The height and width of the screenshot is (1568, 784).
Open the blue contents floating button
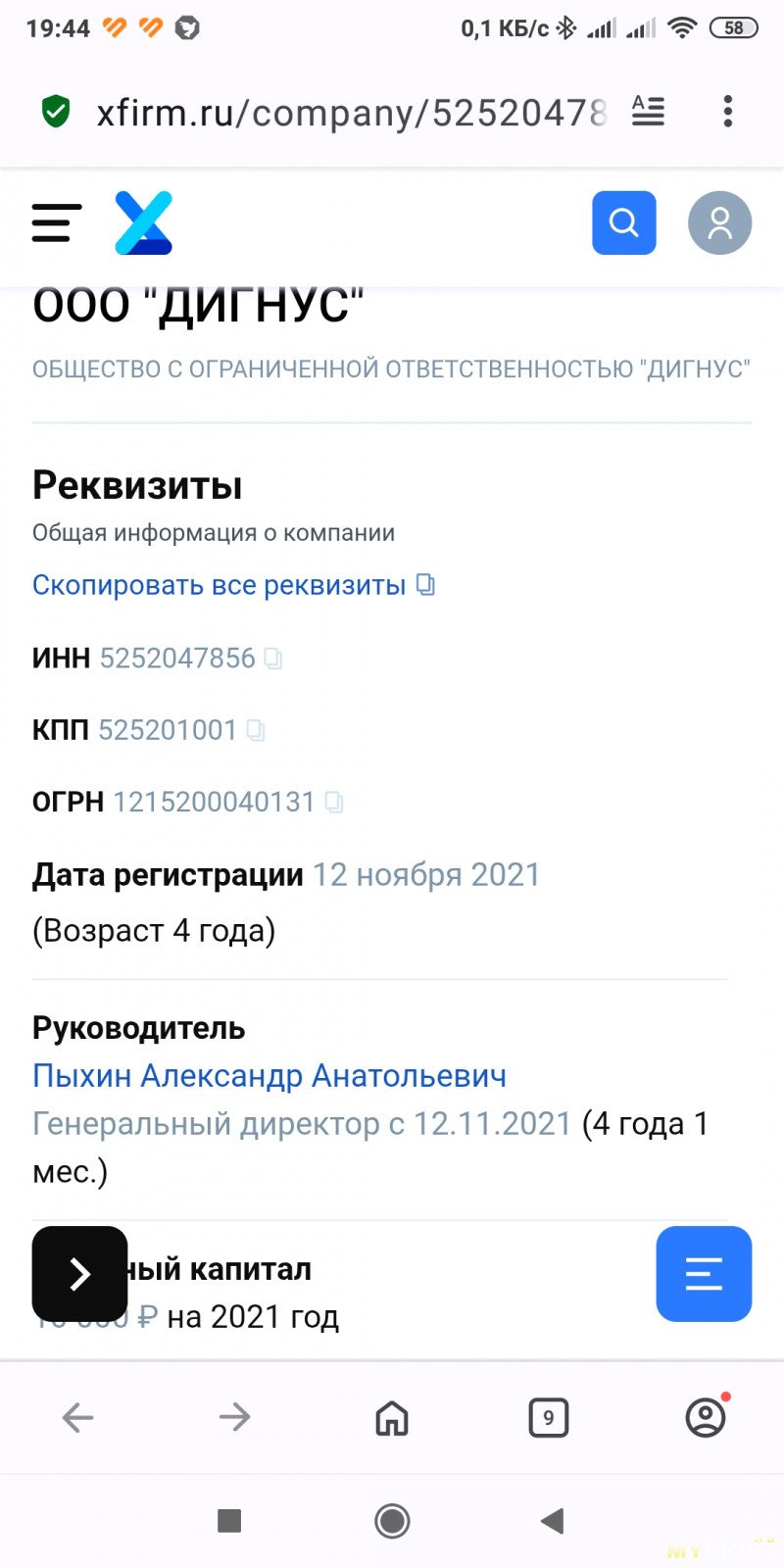704,1273
